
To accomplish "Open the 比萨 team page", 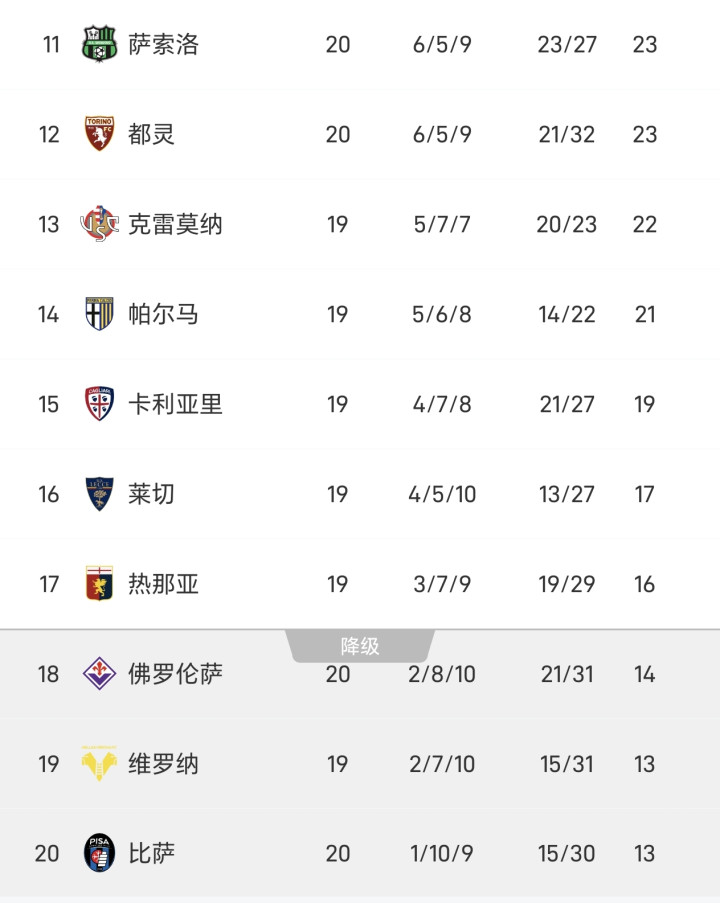I will 152,854.
